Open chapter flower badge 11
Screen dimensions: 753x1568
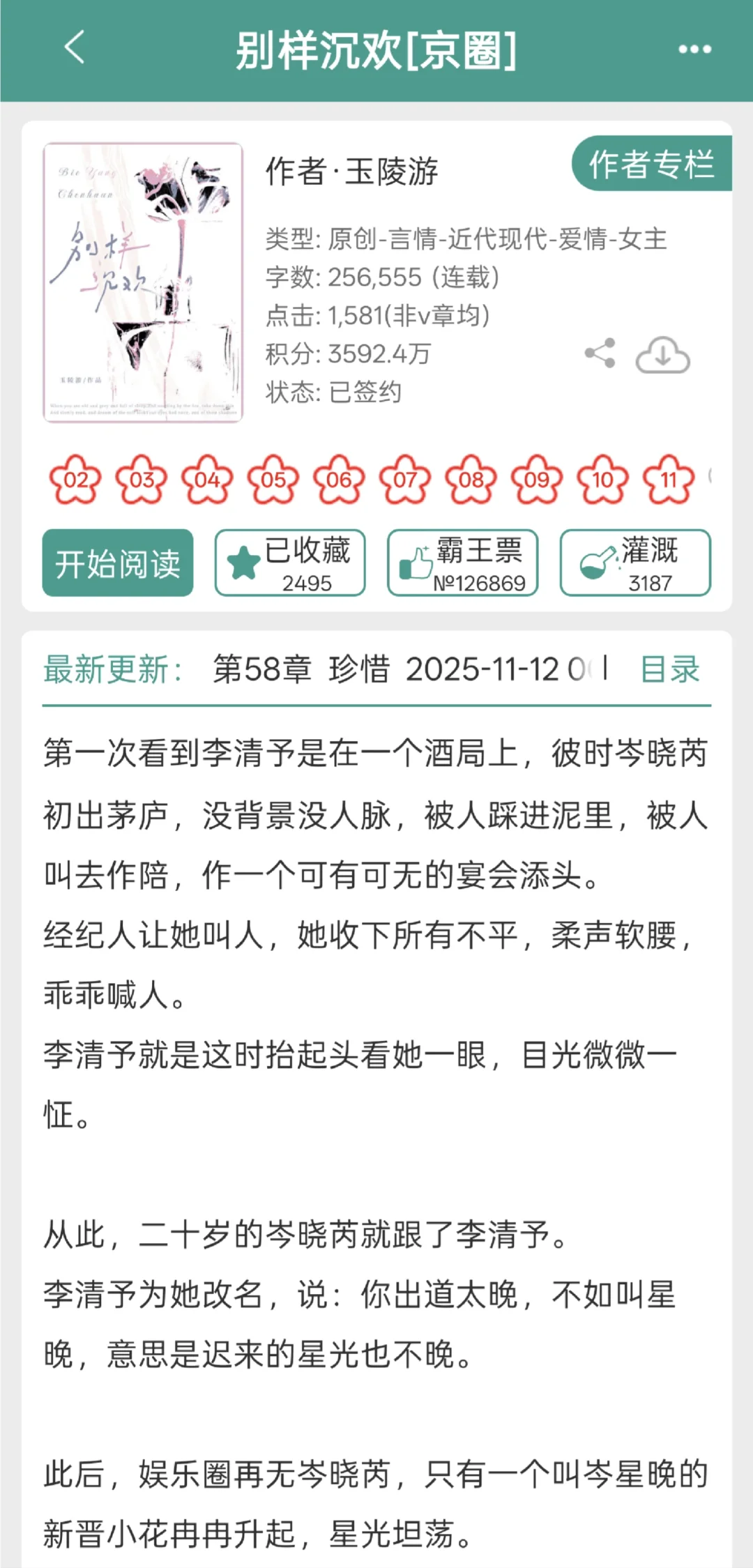(x=668, y=478)
